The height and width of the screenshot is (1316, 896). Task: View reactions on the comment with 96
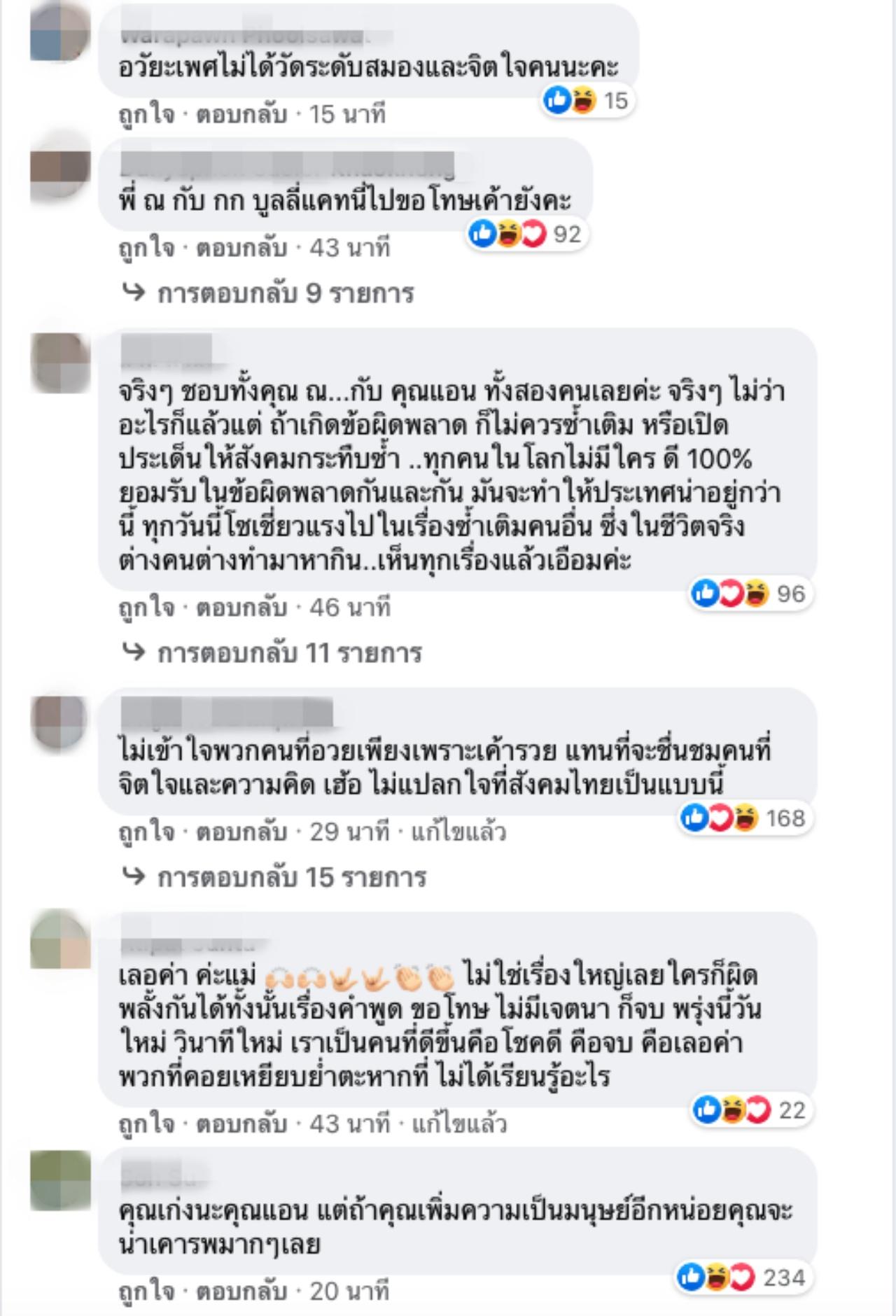coord(750,594)
